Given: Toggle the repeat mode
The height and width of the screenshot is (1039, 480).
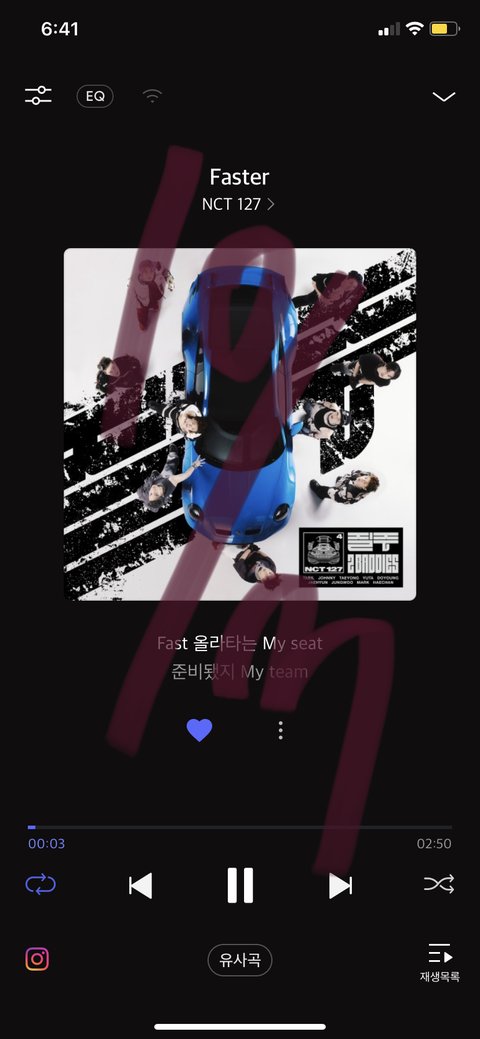Looking at the screenshot, I should [40, 884].
